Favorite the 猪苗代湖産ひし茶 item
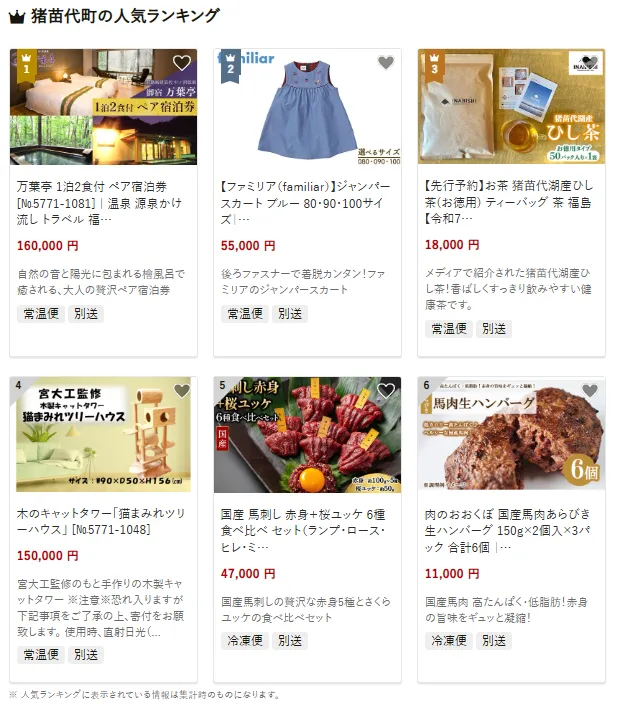Image resolution: width=628 pixels, height=709 pixels. (589, 63)
